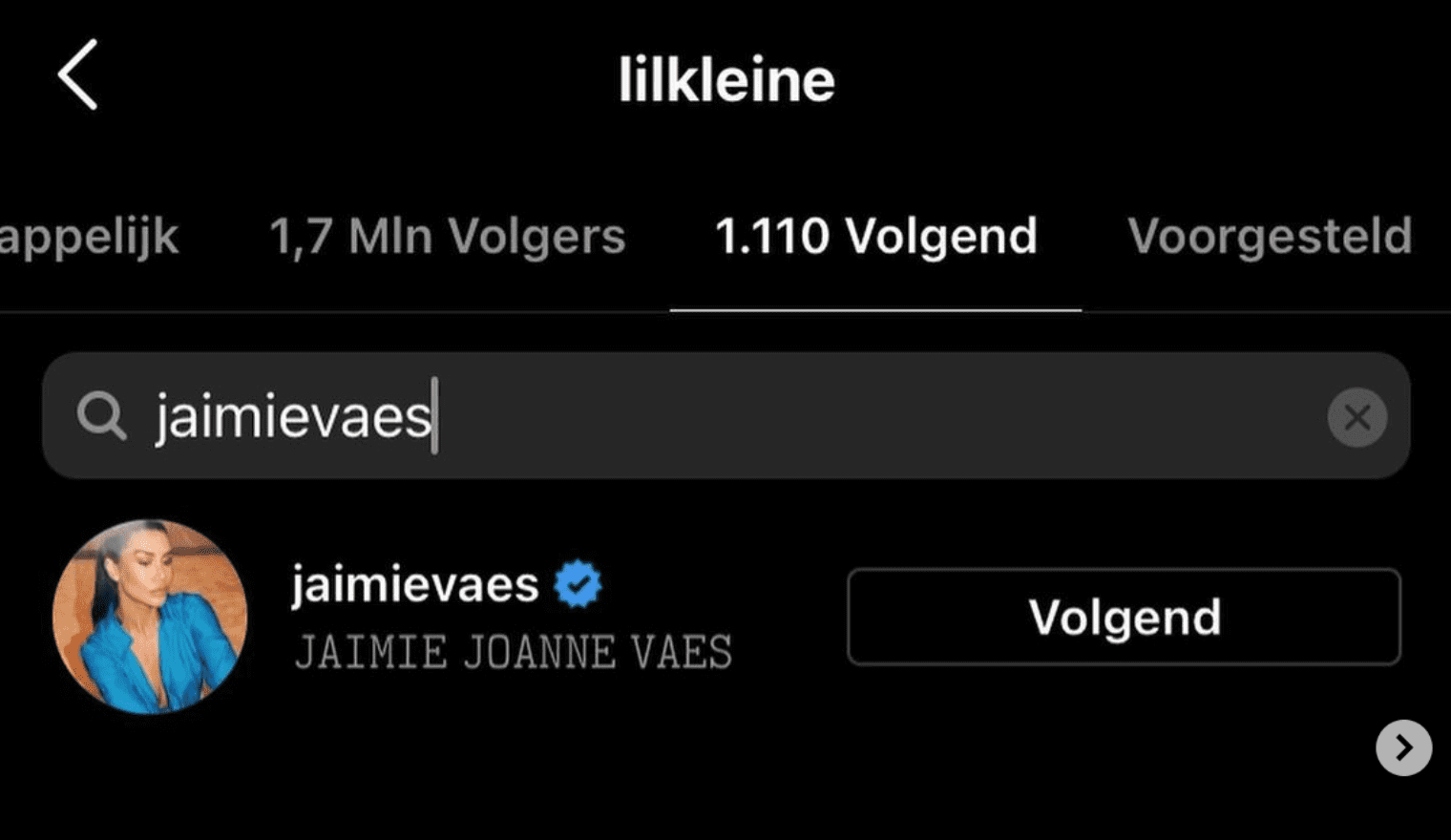Open the Voorgesteld tab

pyautogui.click(x=1269, y=236)
